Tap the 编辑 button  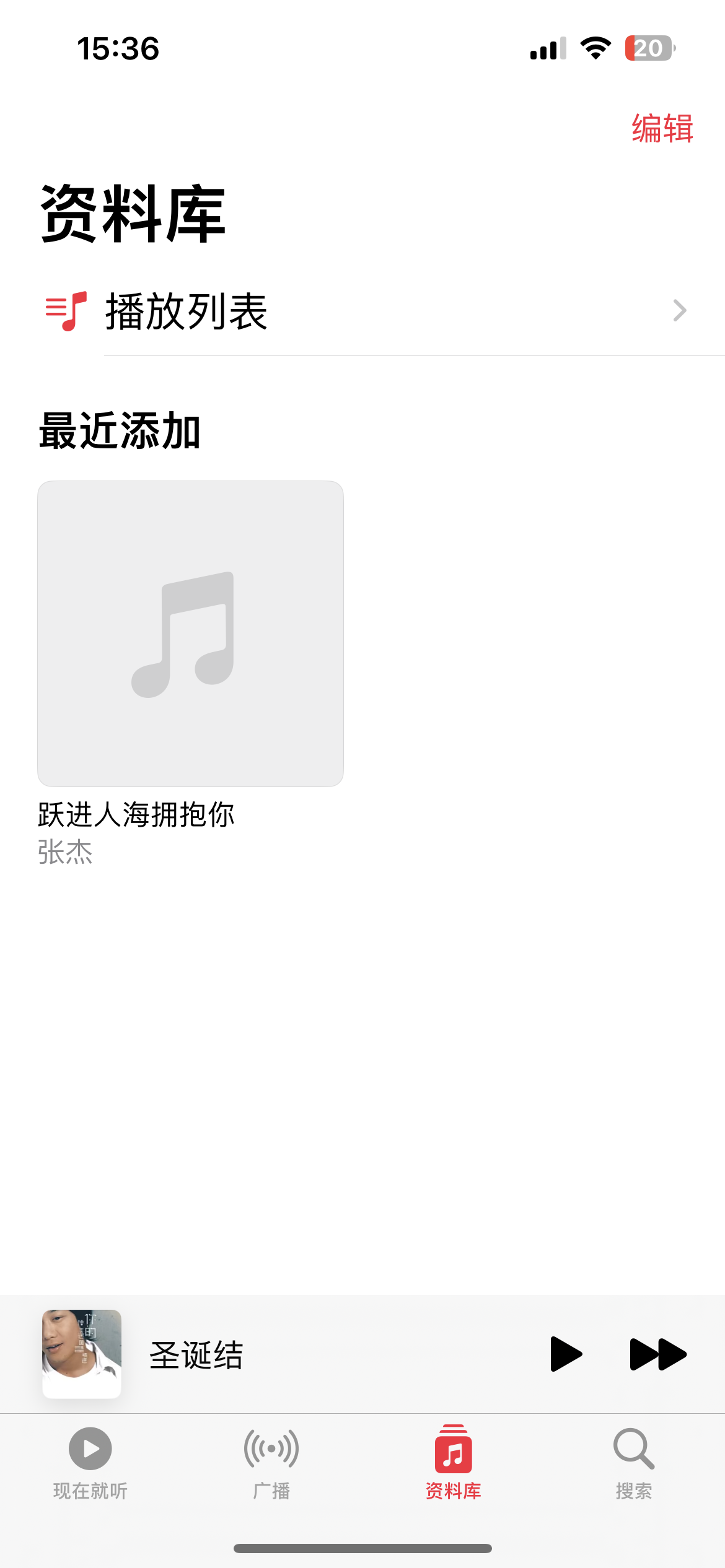click(662, 129)
